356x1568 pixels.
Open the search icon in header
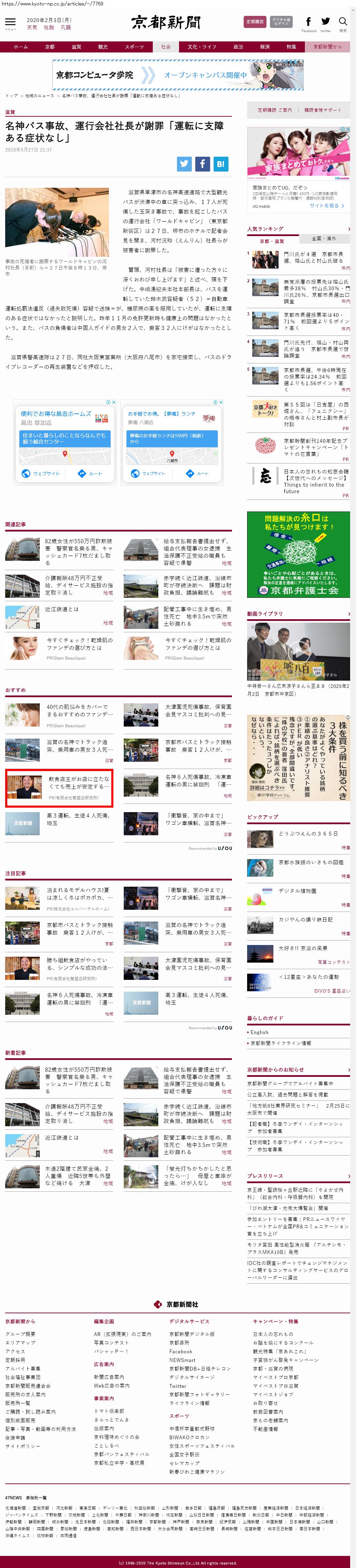coord(343,22)
